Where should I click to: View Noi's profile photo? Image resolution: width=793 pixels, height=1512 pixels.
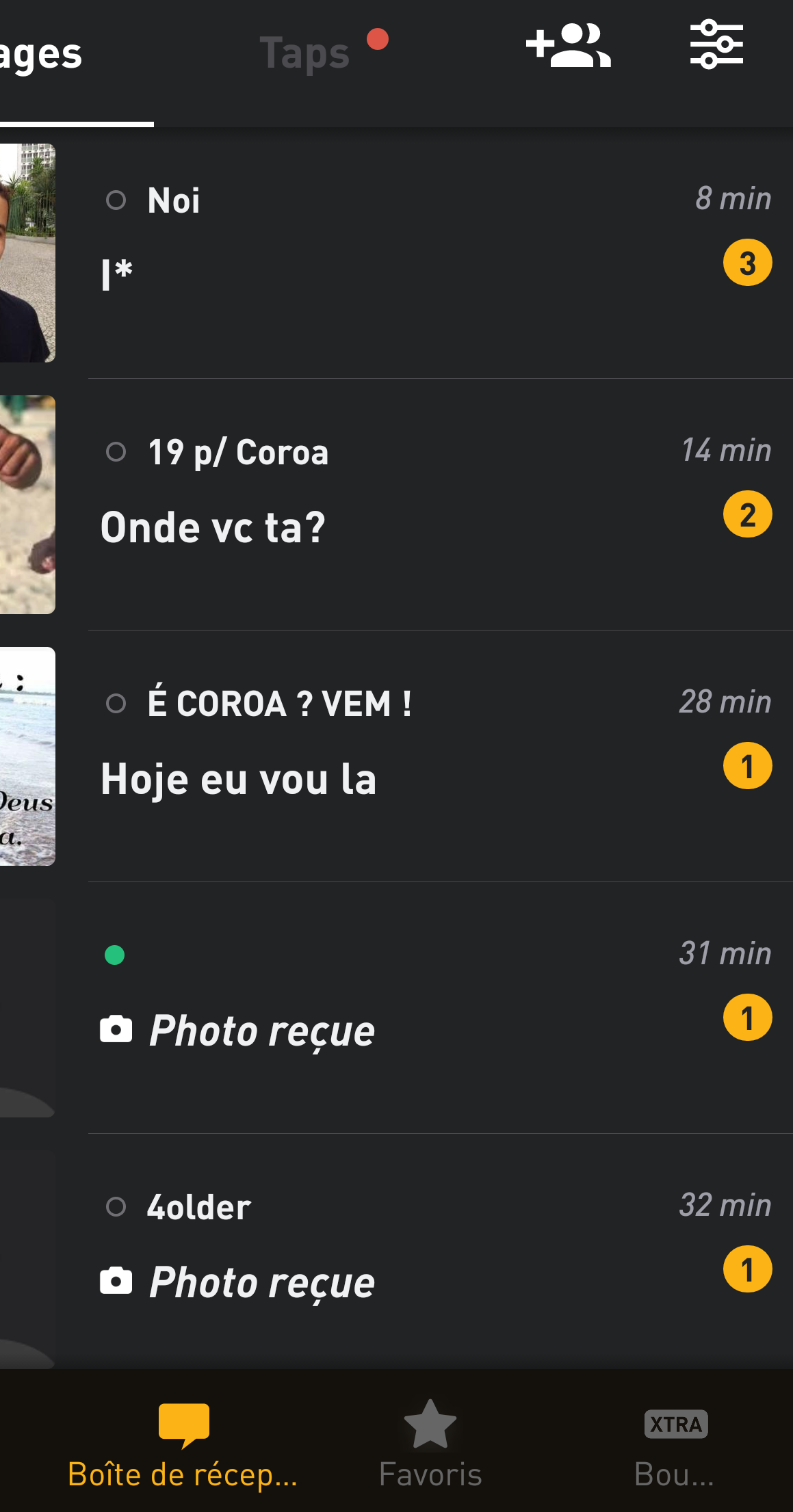click(27, 253)
